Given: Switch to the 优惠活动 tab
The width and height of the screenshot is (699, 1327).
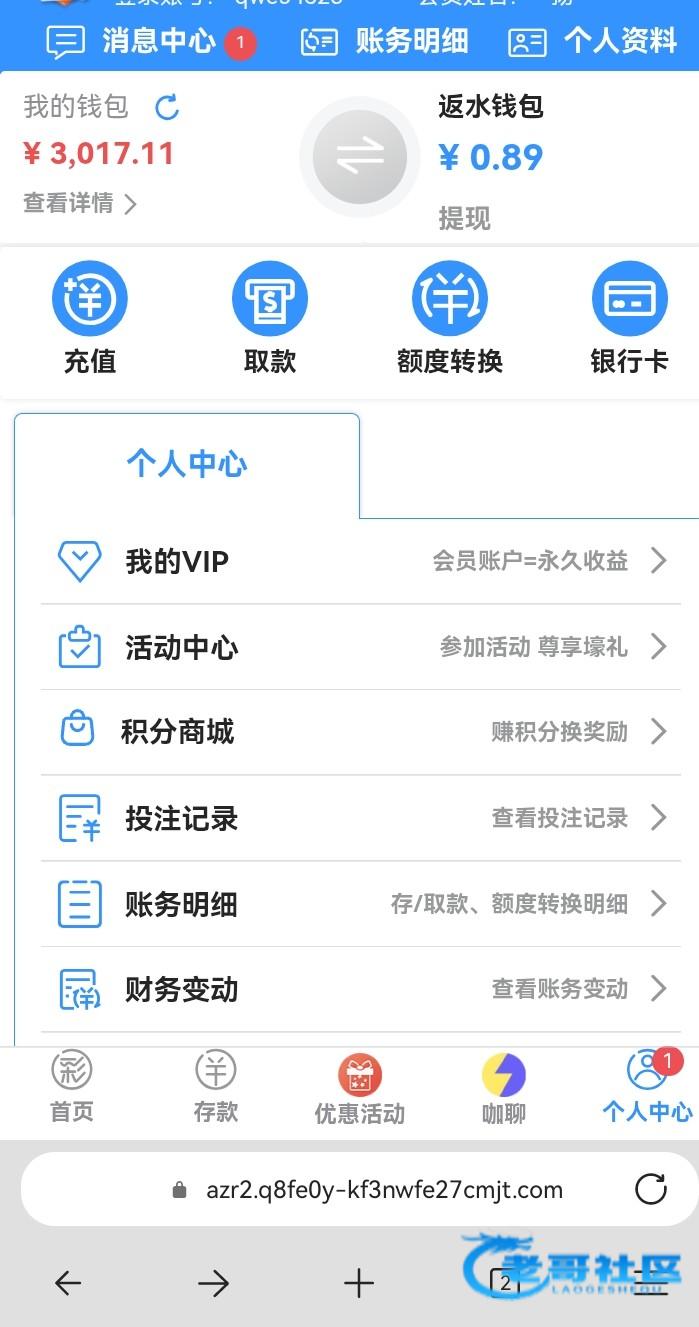Looking at the screenshot, I should point(360,1088).
